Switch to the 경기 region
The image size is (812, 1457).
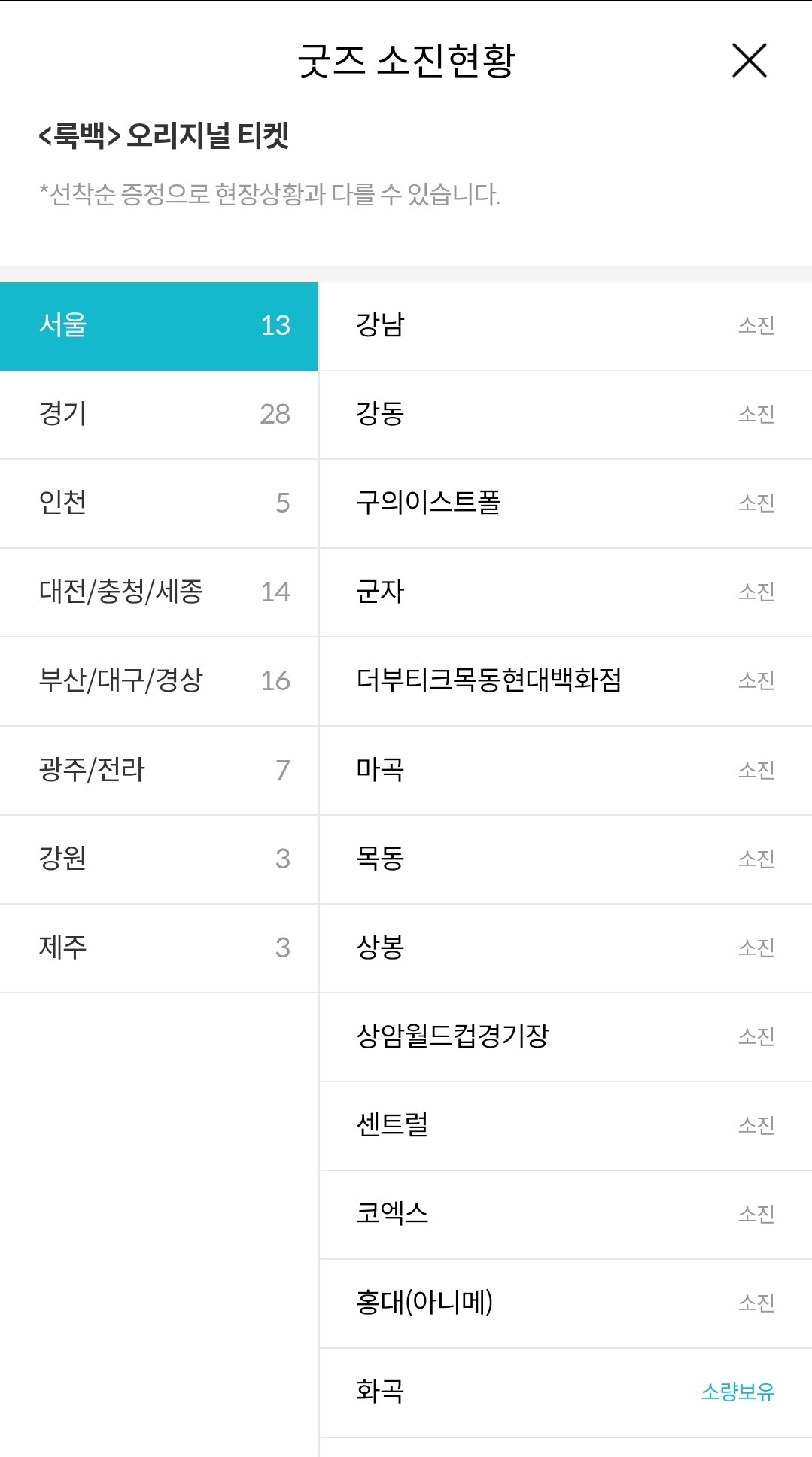point(159,415)
